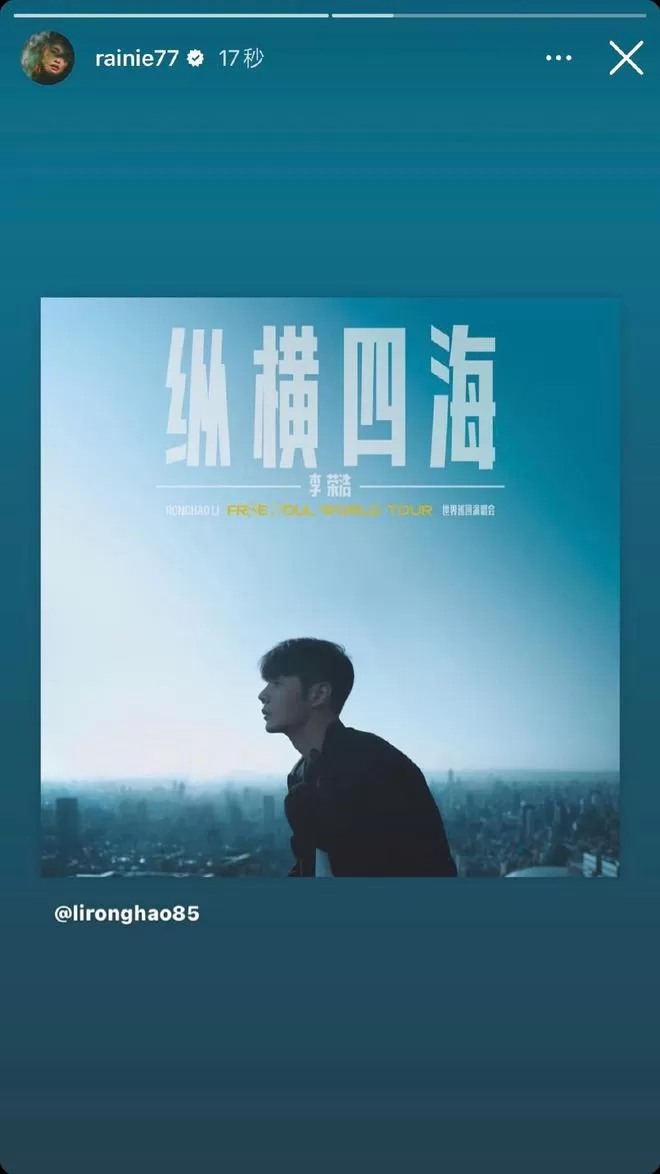Open rainie77's profile picture
Viewport: 660px width, 1174px height.
(x=47, y=58)
